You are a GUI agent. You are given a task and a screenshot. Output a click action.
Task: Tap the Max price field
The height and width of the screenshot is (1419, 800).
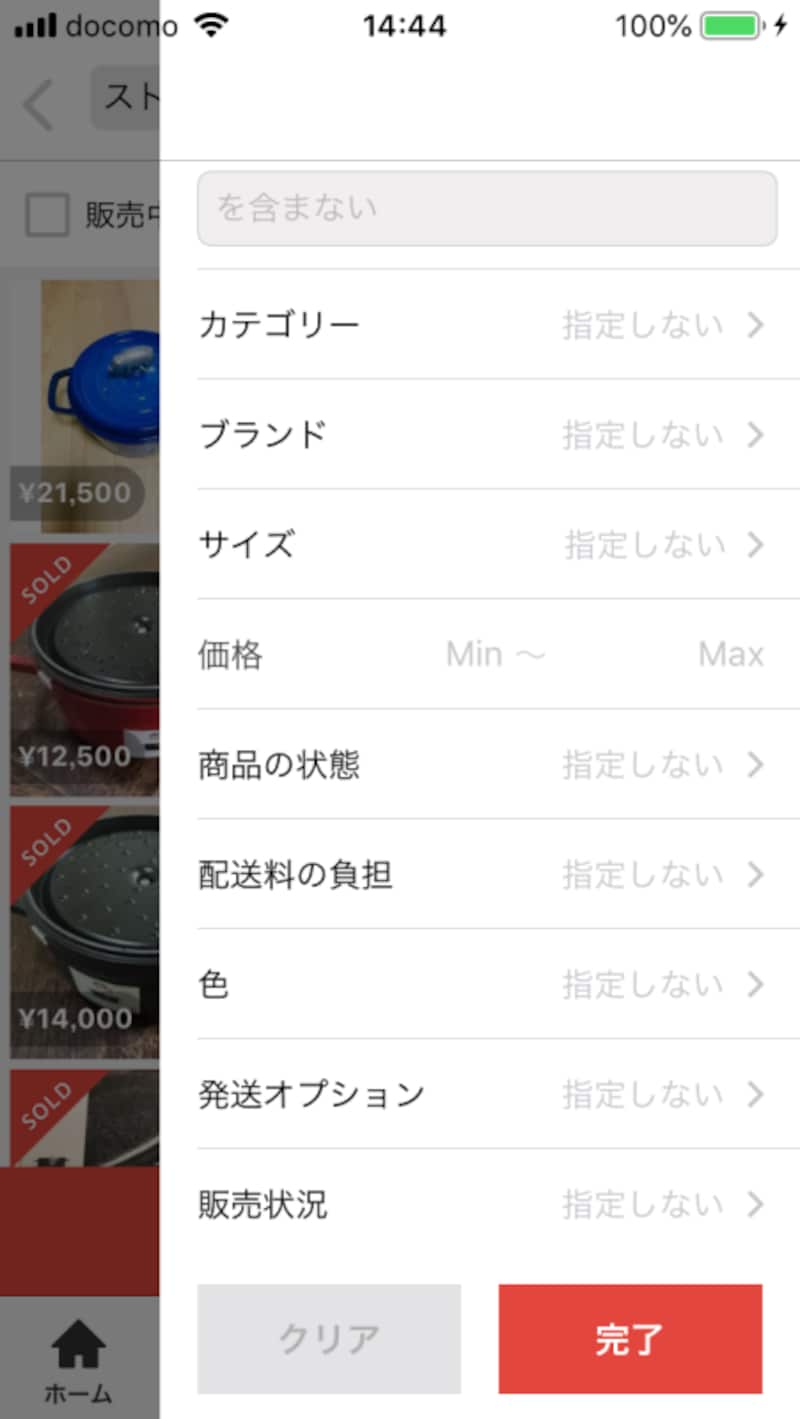click(731, 654)
